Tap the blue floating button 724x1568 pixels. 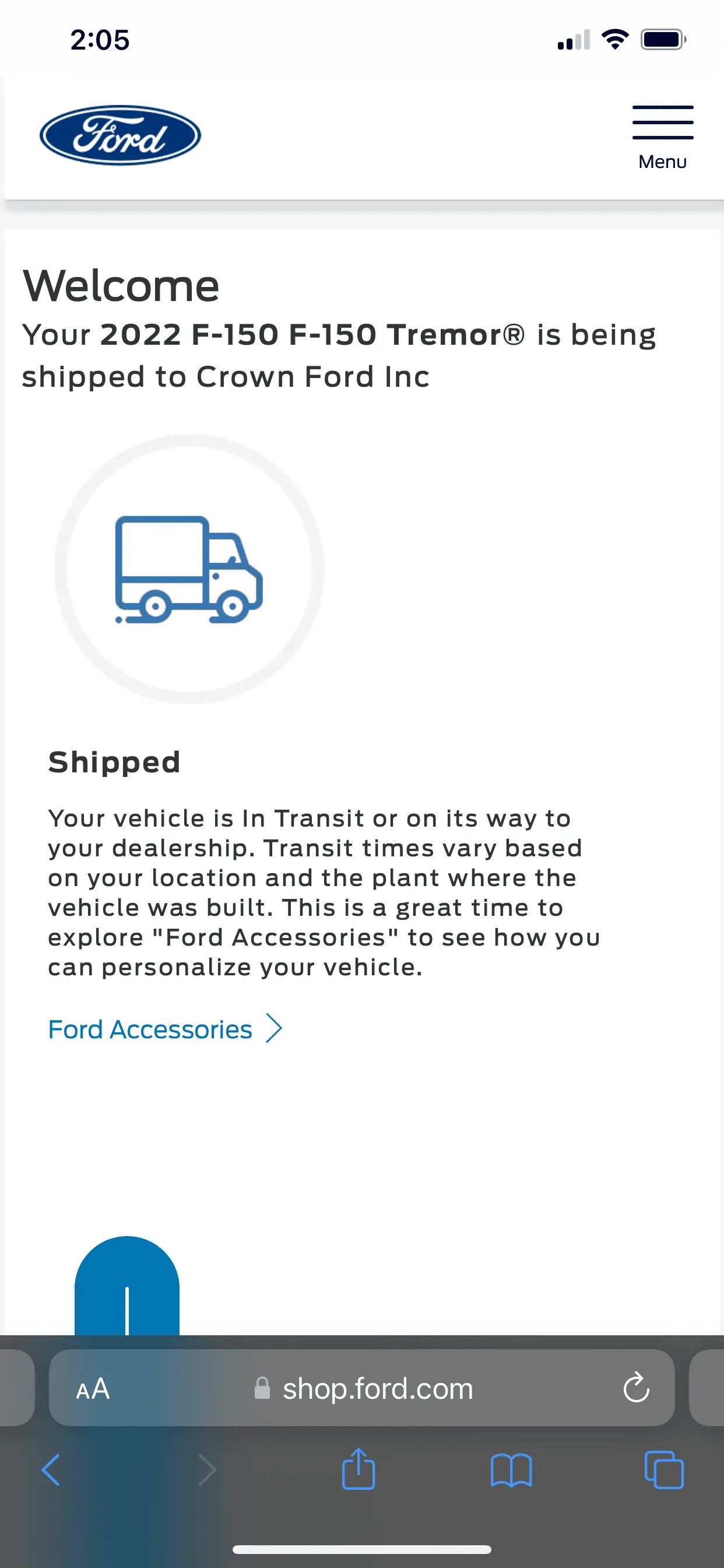pos(126,1287)
